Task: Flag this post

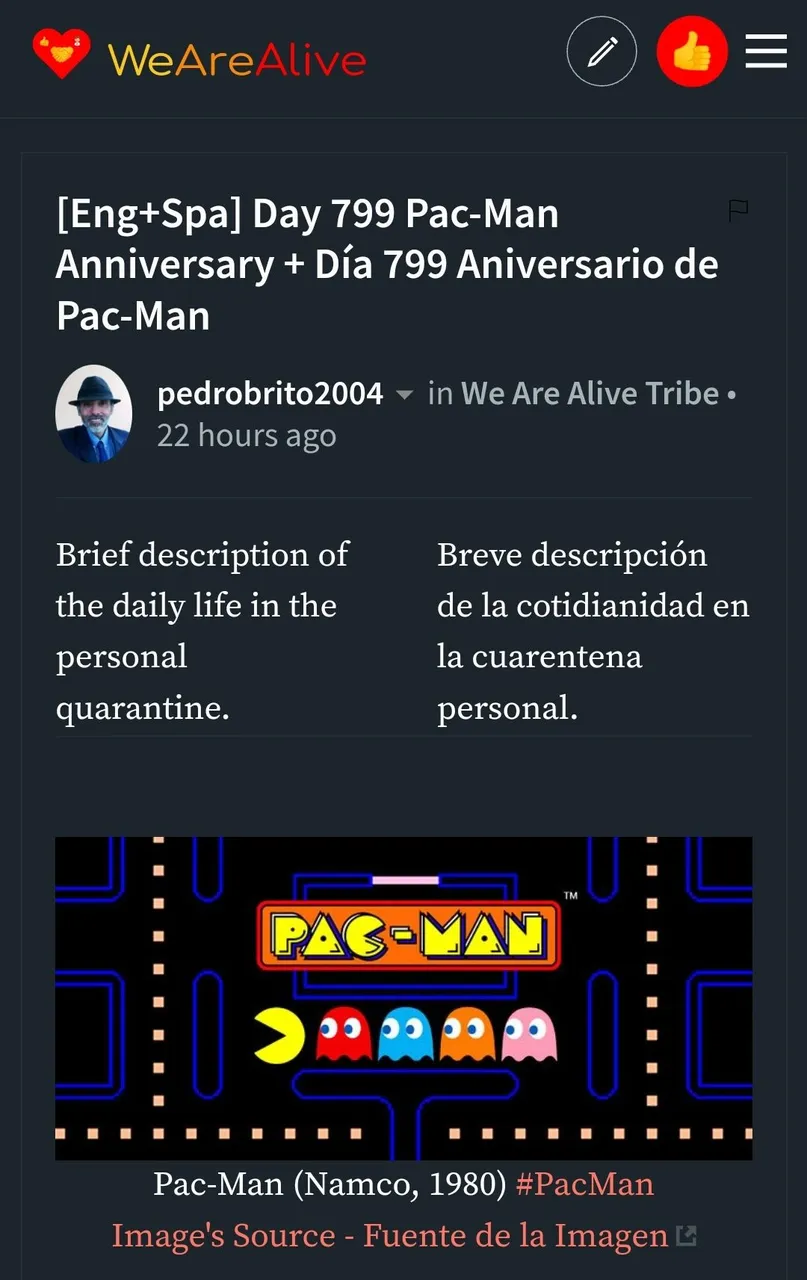Action: (x=738, y=210)
